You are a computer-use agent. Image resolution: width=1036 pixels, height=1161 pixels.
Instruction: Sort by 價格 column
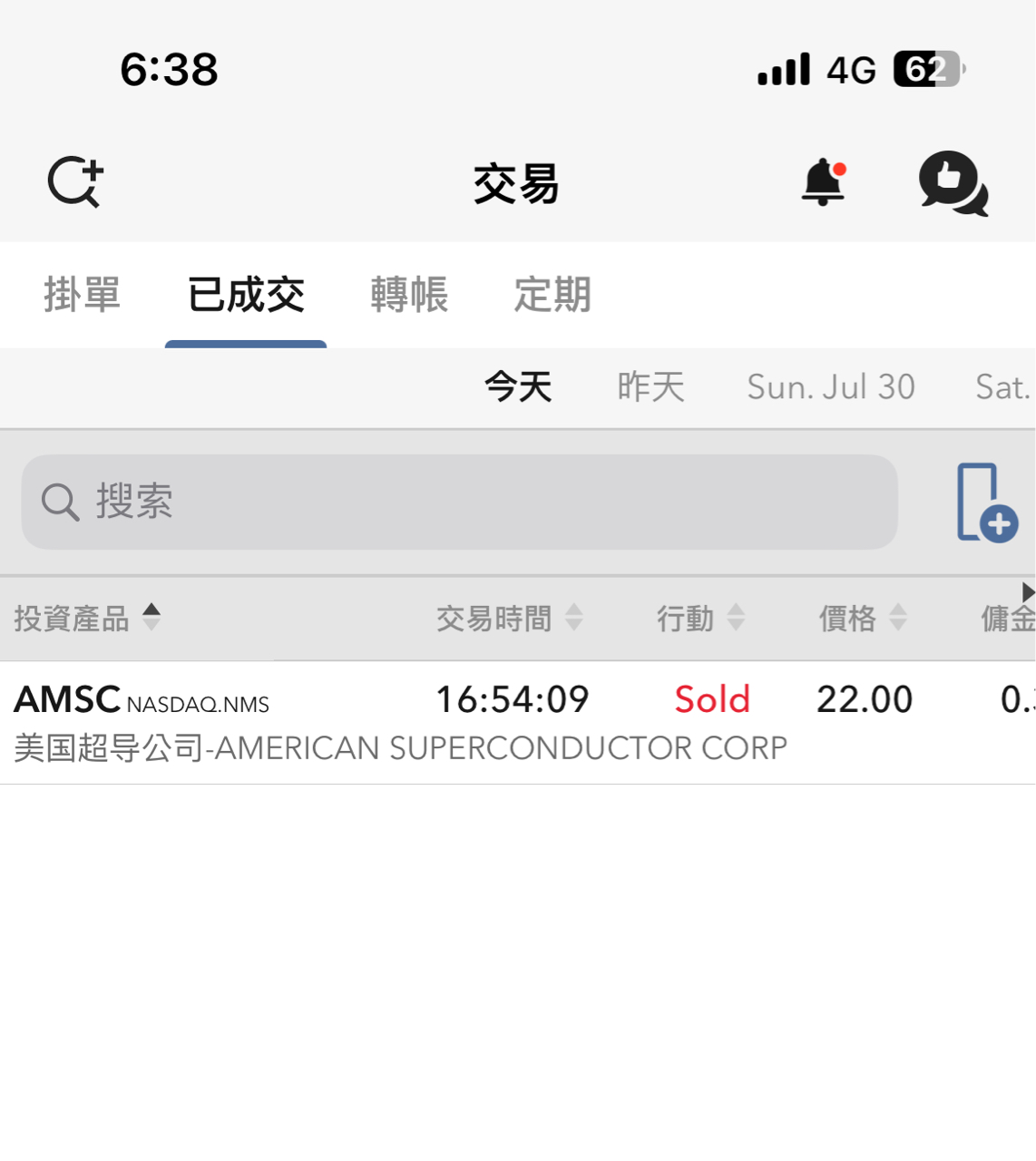pos(862,619)
